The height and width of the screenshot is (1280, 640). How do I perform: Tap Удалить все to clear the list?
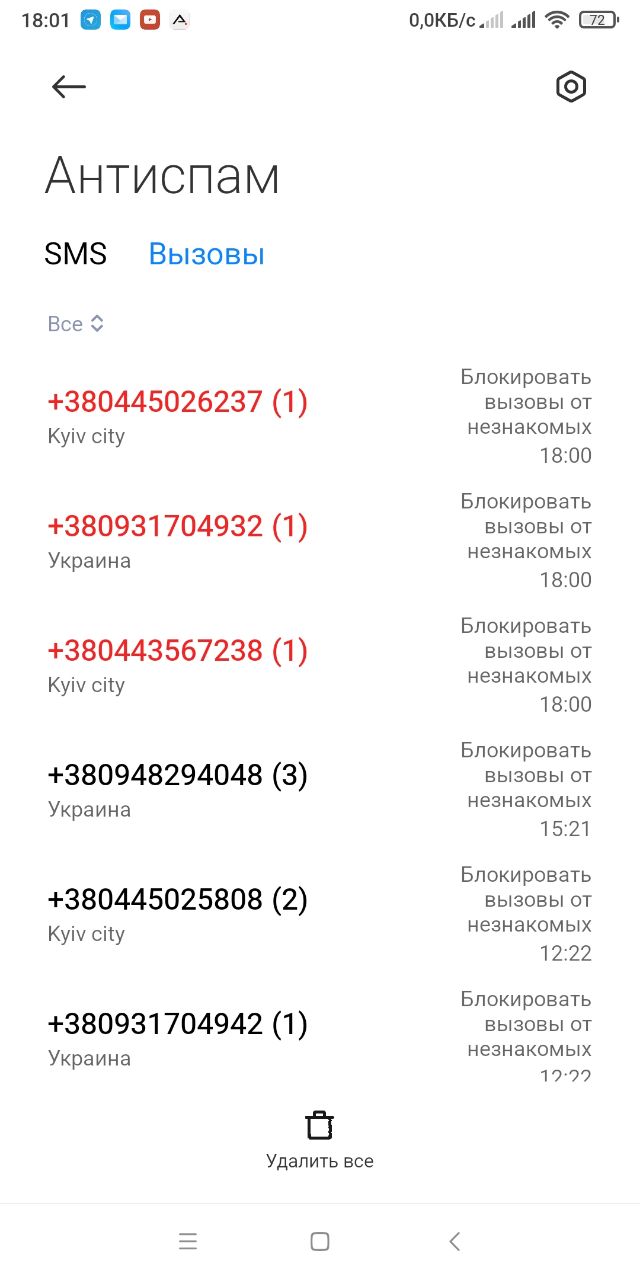click(320, 1140)
